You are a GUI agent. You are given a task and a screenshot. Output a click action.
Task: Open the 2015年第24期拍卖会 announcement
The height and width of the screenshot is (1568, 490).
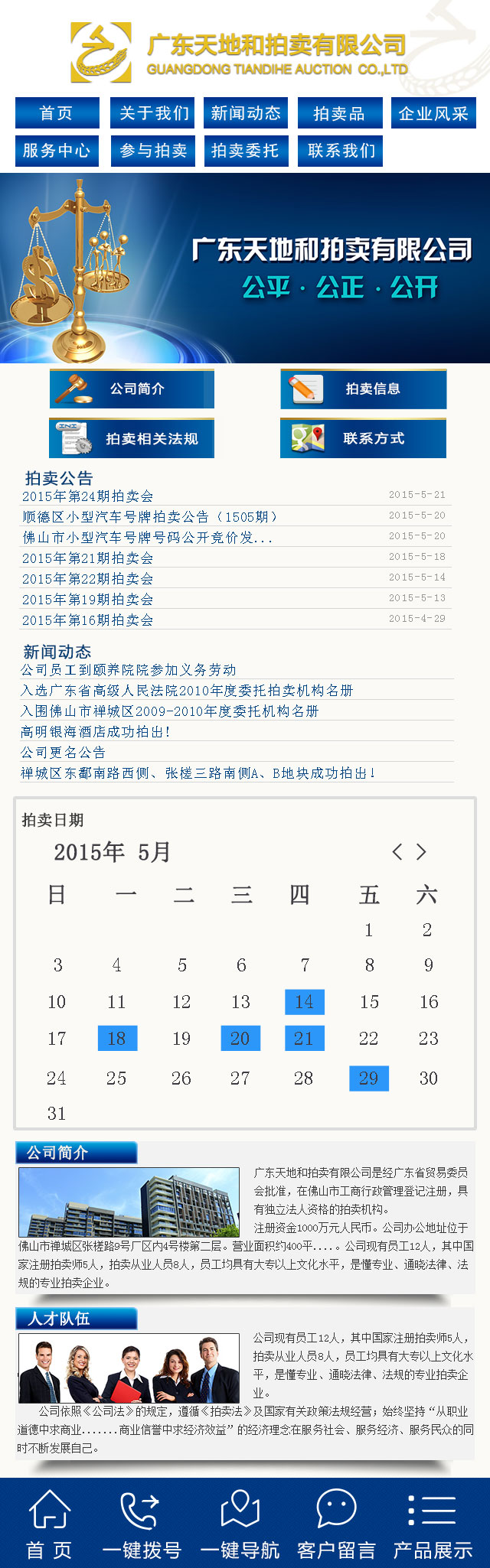(x=88, y=496)
